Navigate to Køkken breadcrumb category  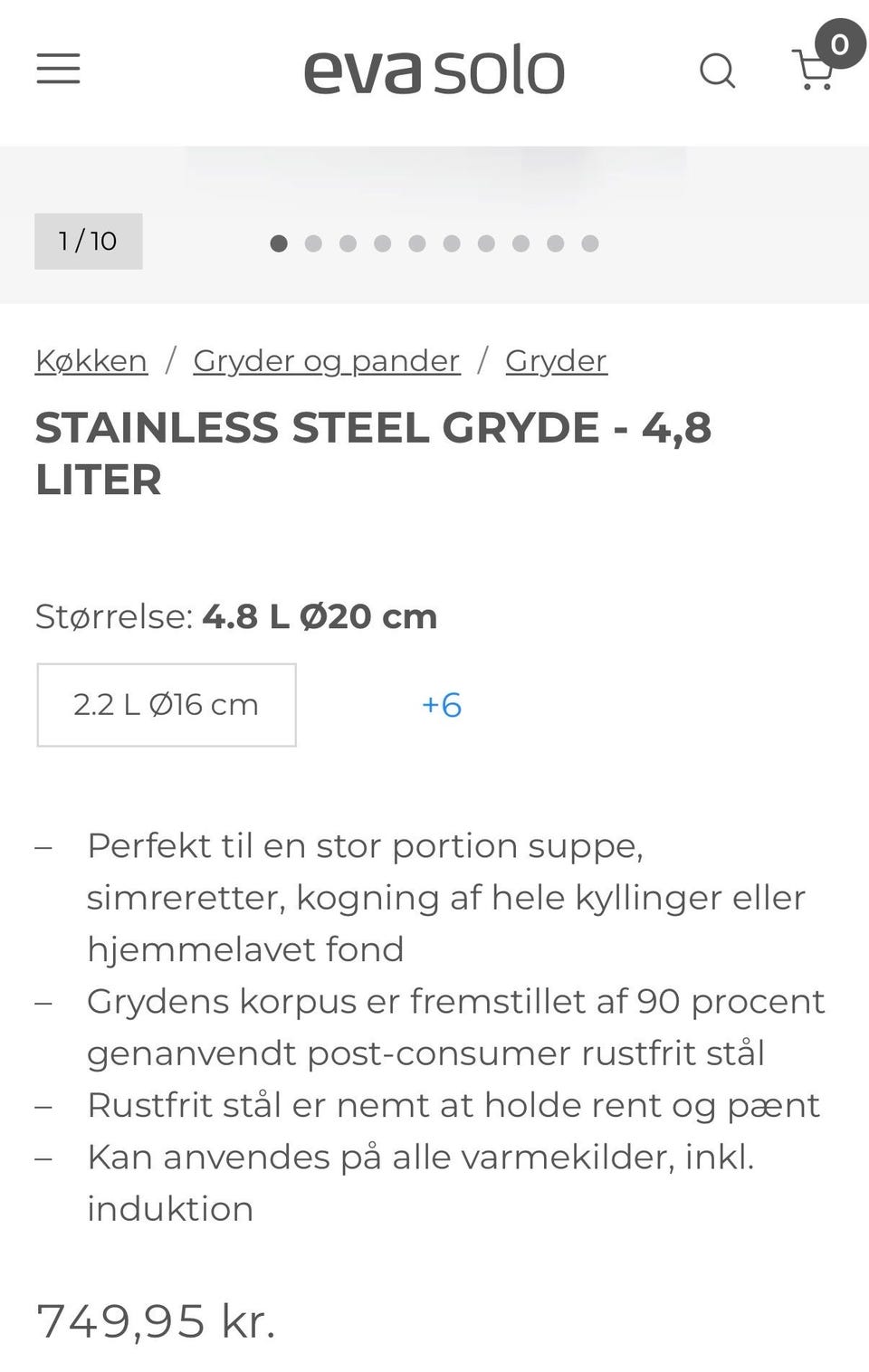click(91, 360)
